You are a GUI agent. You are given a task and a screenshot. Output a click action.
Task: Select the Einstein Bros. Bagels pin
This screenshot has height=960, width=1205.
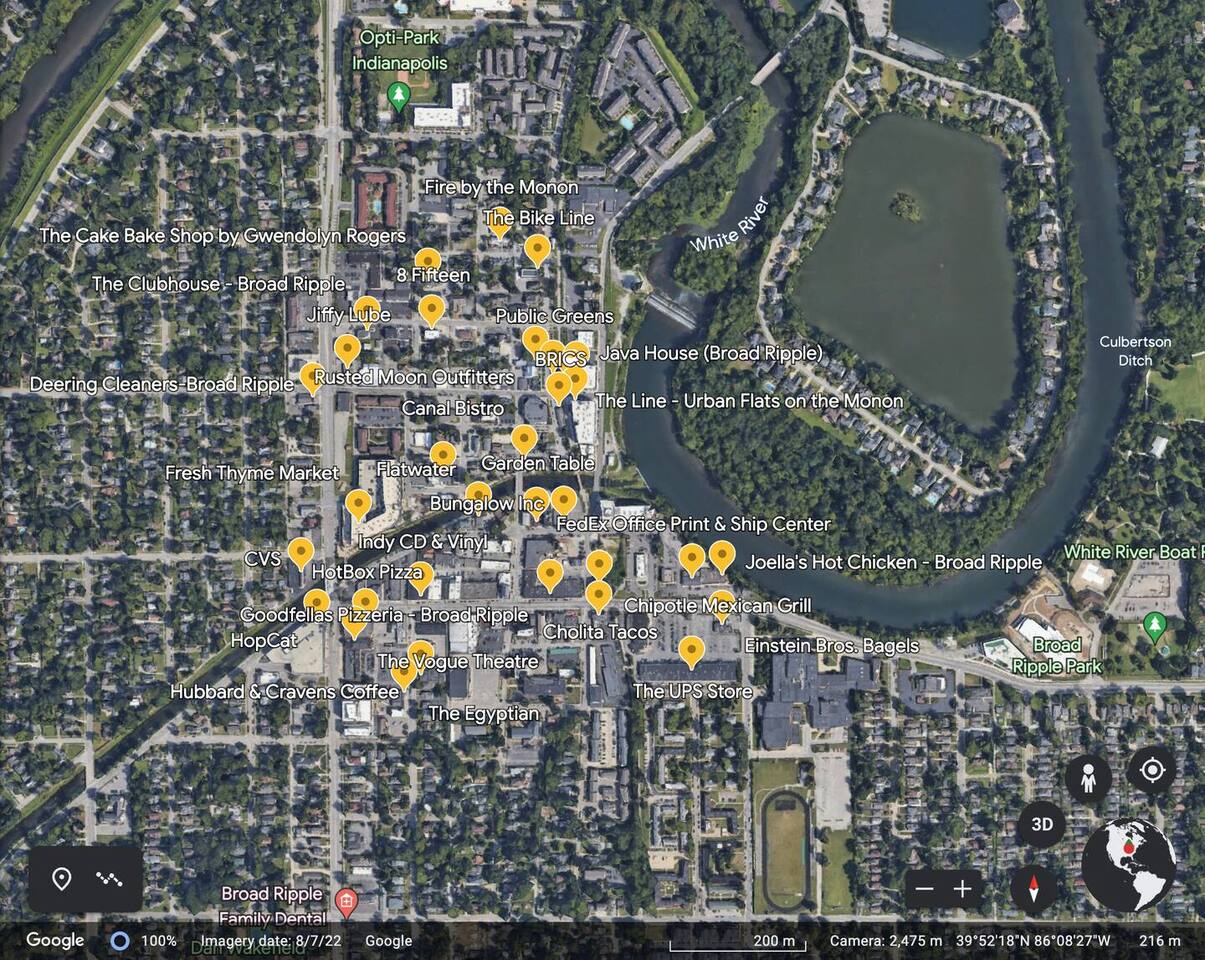[721, 604]
